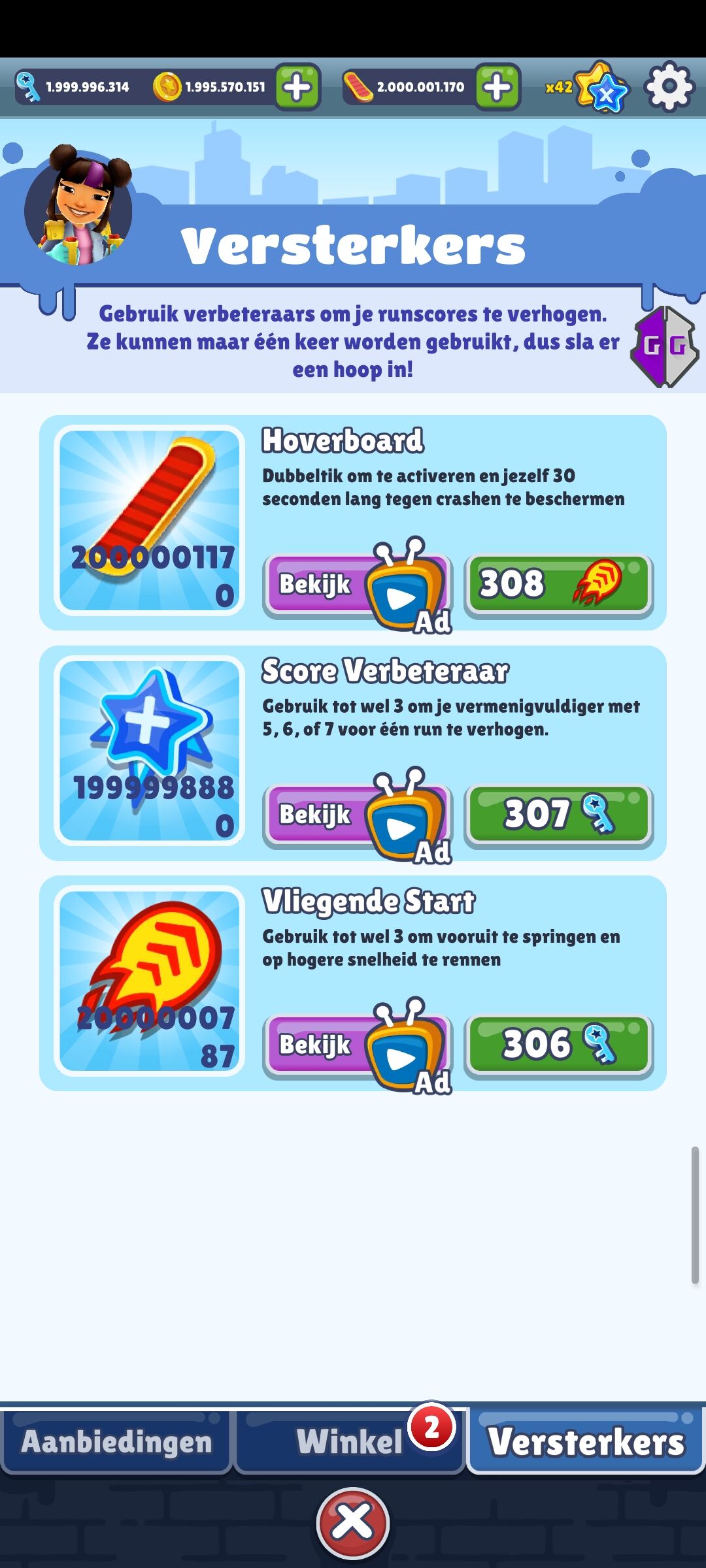706x1568 pixels.
Task: Add more hoverboards with the plus button
Action: point(497,87)
